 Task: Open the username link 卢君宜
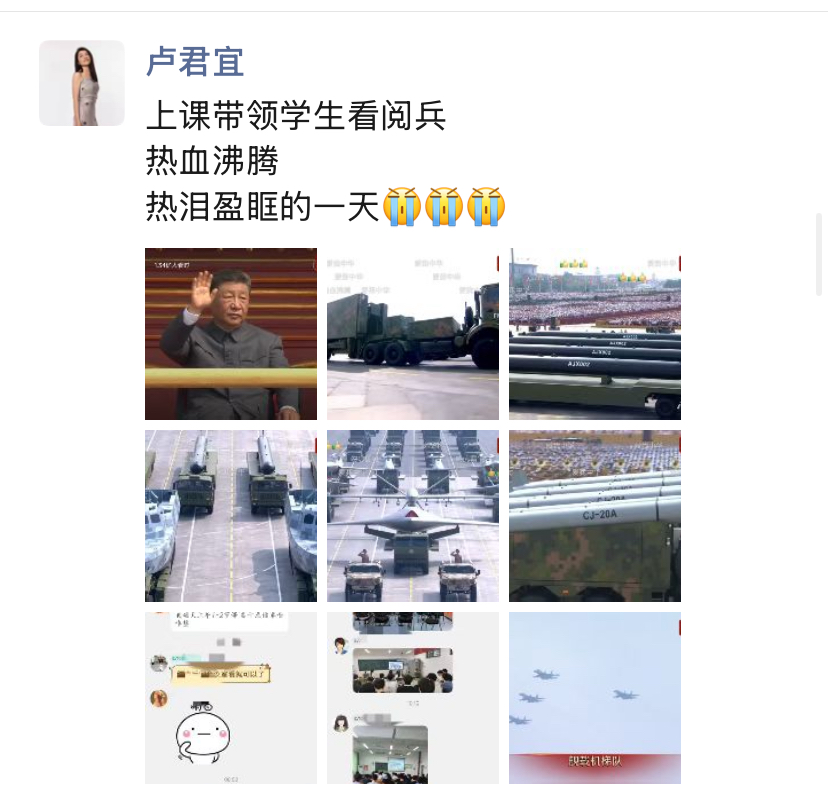195,61
